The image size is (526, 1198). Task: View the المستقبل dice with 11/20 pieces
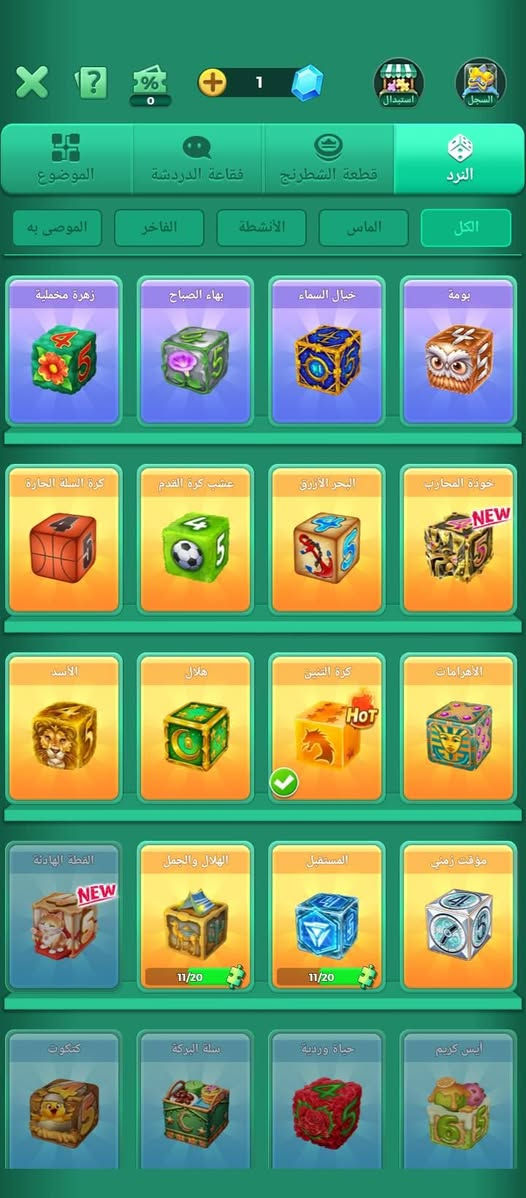tap(327, 916)
